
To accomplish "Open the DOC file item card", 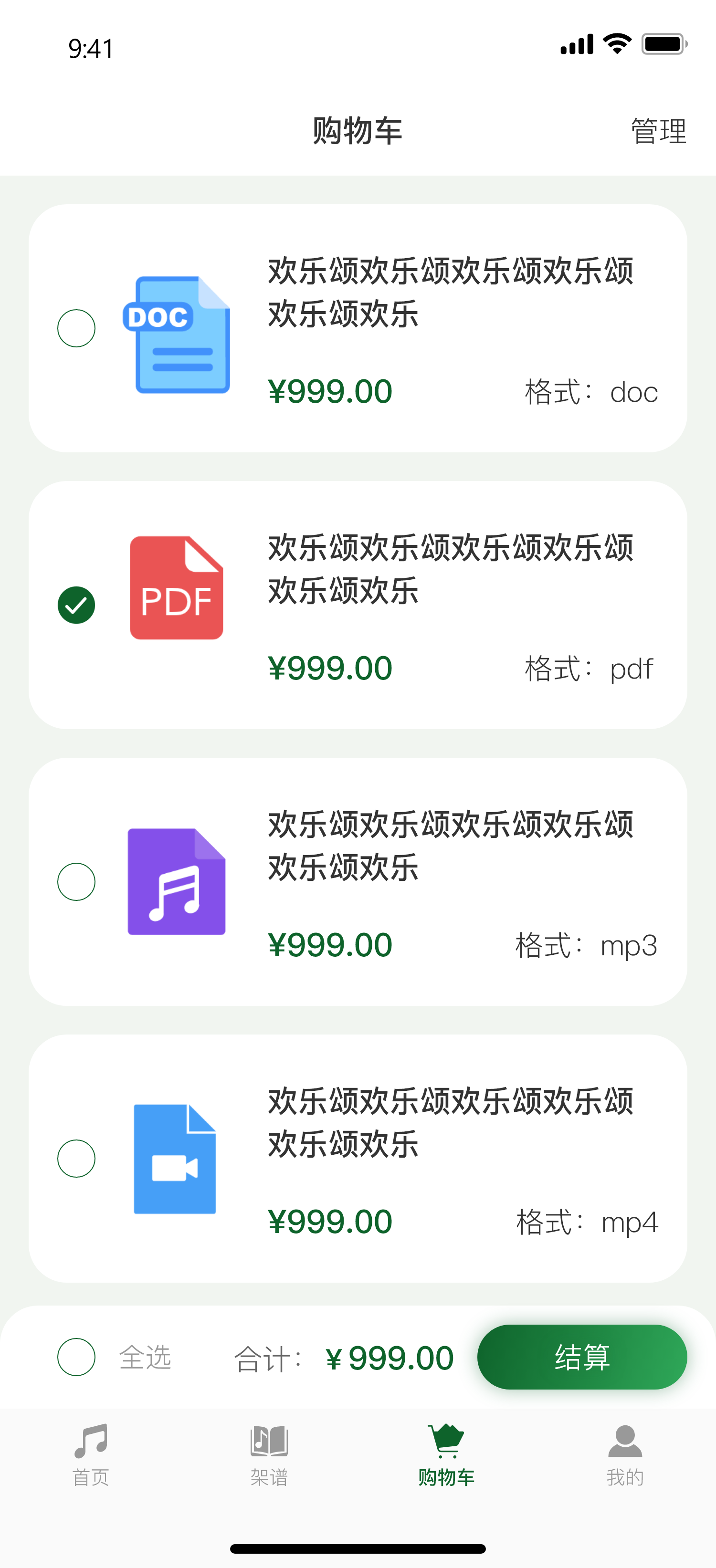I will point(358,328).
